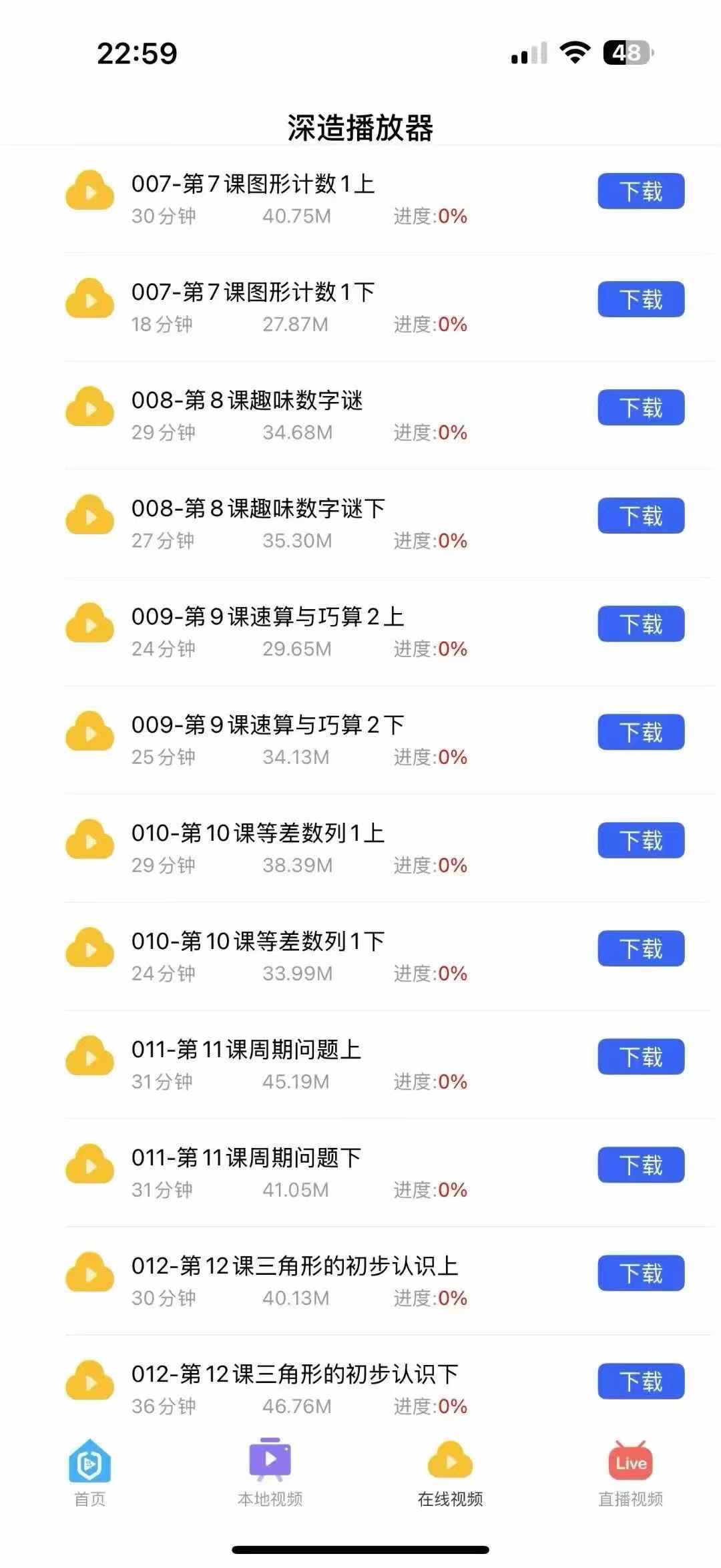This screenshot has width=721, height=1568.
Task: Play 009-第9课速算与巧算2下 via cloud icon
Action: point(89,733)
